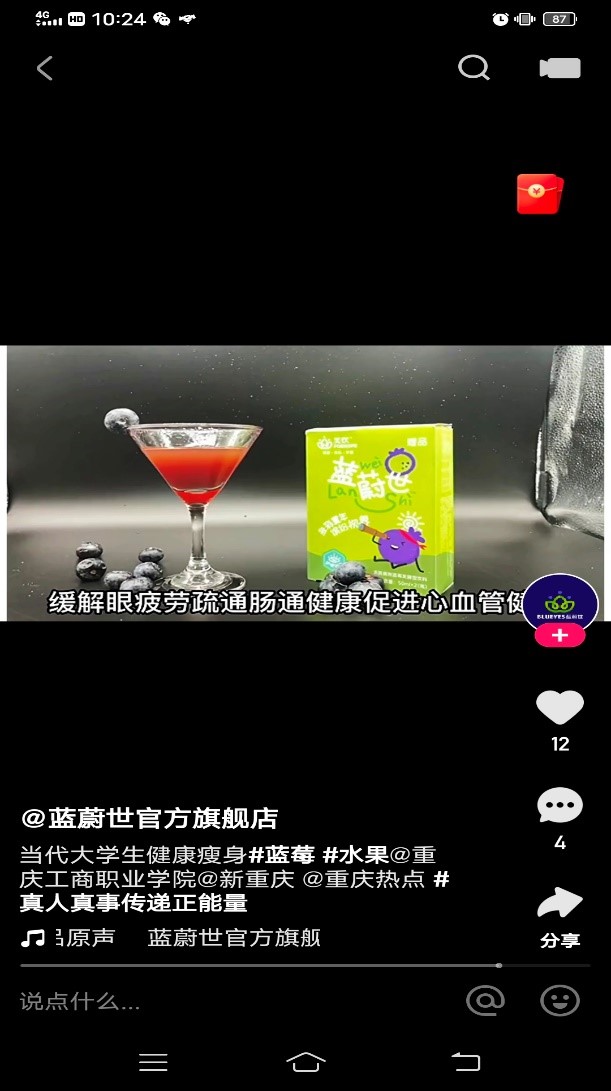Open the camera recorder icon
Screen dimensions: 611x1091
(559, 68)
